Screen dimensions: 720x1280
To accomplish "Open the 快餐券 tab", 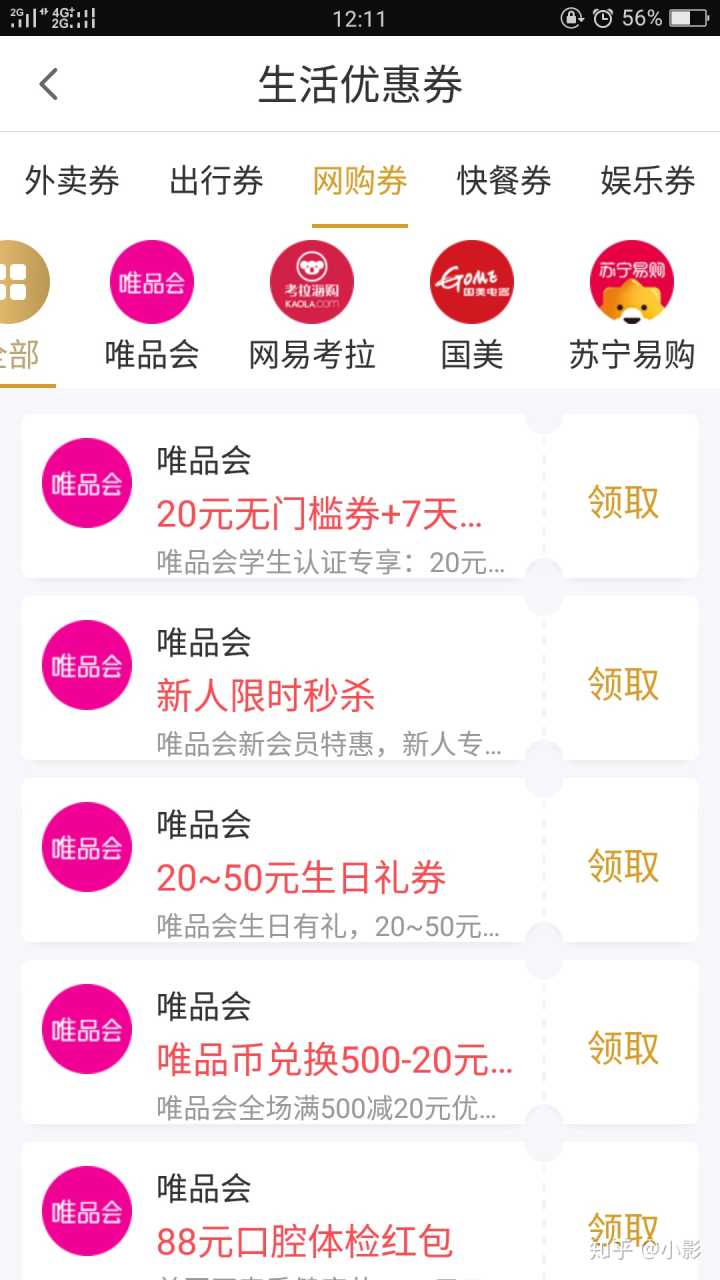I will [x=504, y=181].
